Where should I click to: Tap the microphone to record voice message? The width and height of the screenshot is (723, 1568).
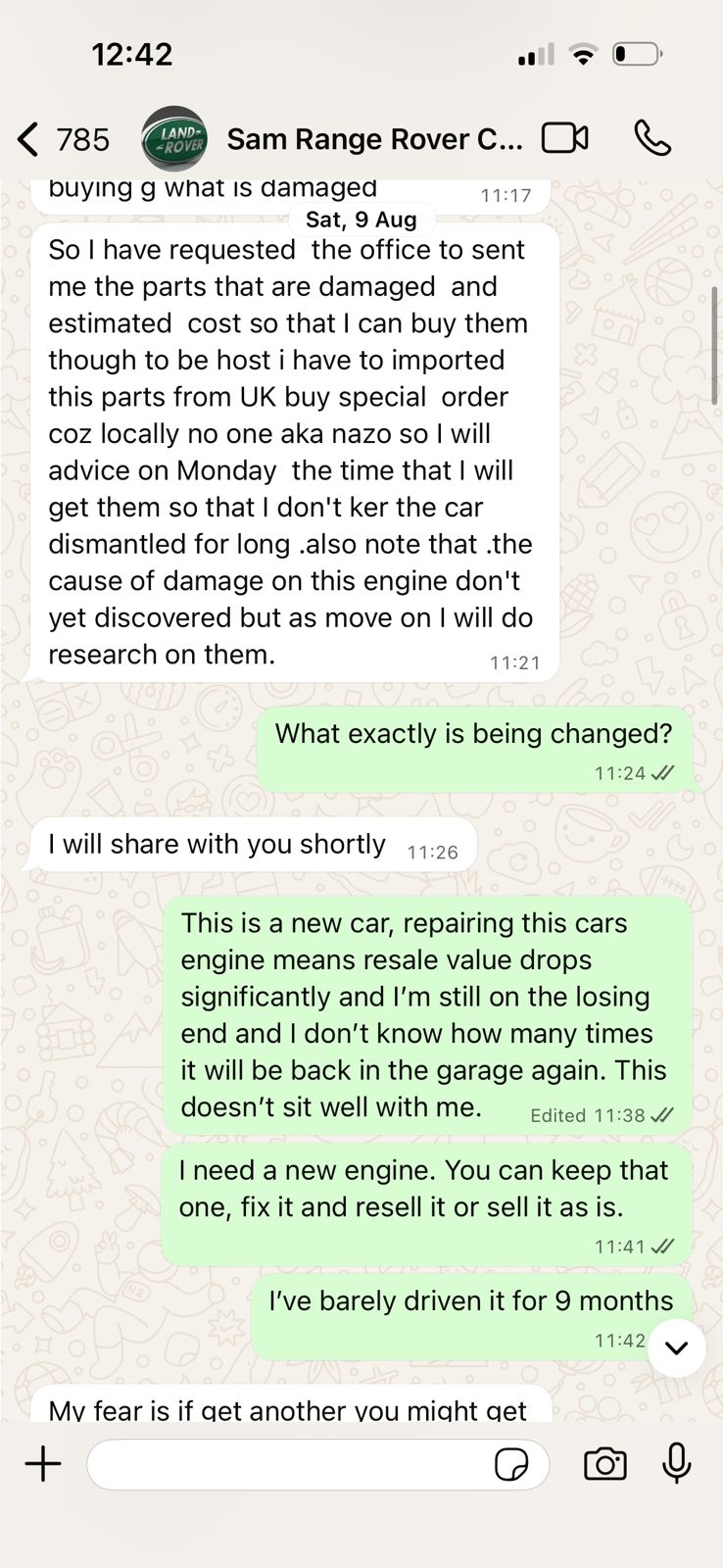point(676,1464)
